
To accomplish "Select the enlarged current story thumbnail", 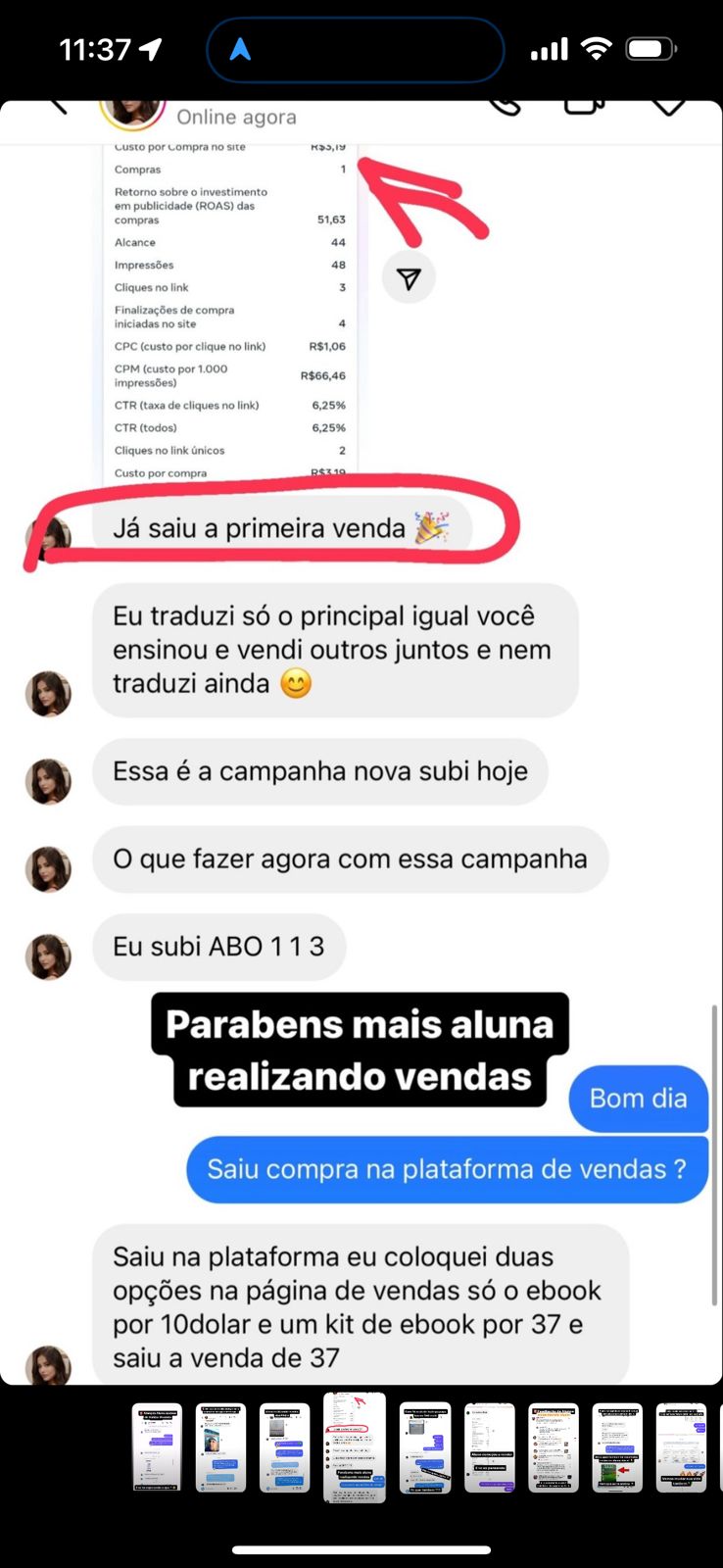I will coord(355,1447).
